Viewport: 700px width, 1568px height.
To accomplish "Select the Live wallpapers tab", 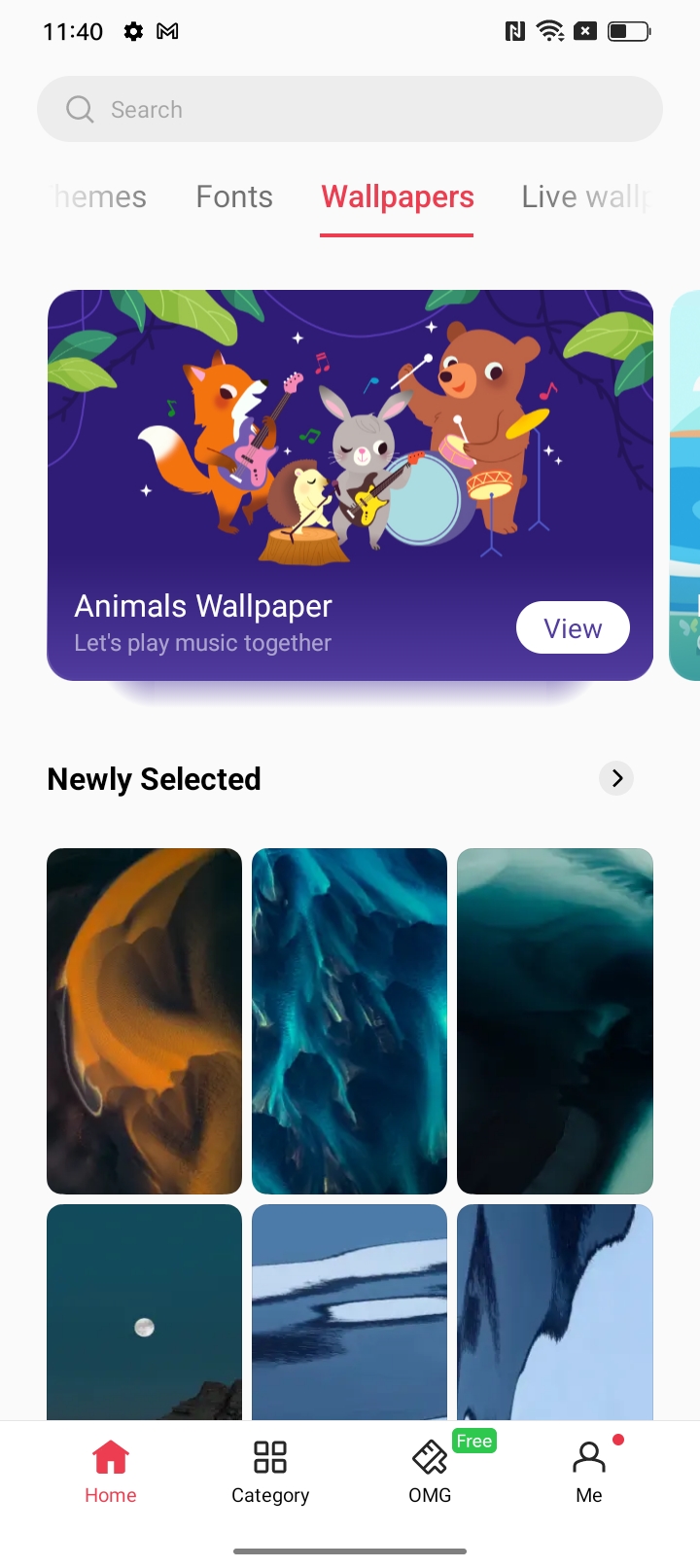I will click(x=585, y=196).
